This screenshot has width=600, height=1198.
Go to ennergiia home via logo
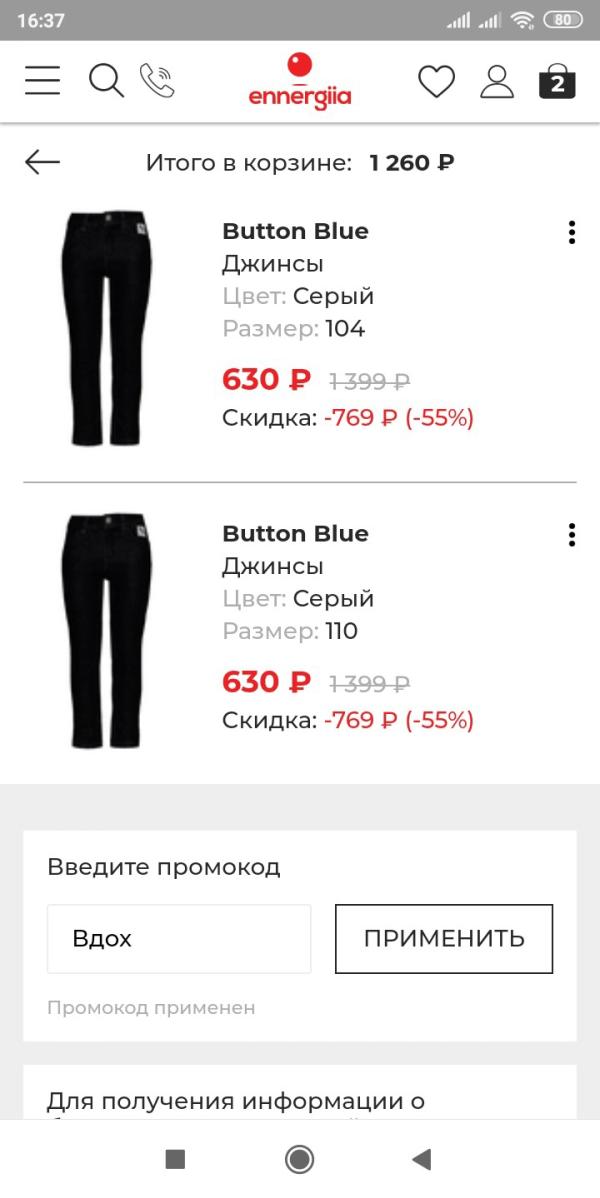[x=300, y=82]
